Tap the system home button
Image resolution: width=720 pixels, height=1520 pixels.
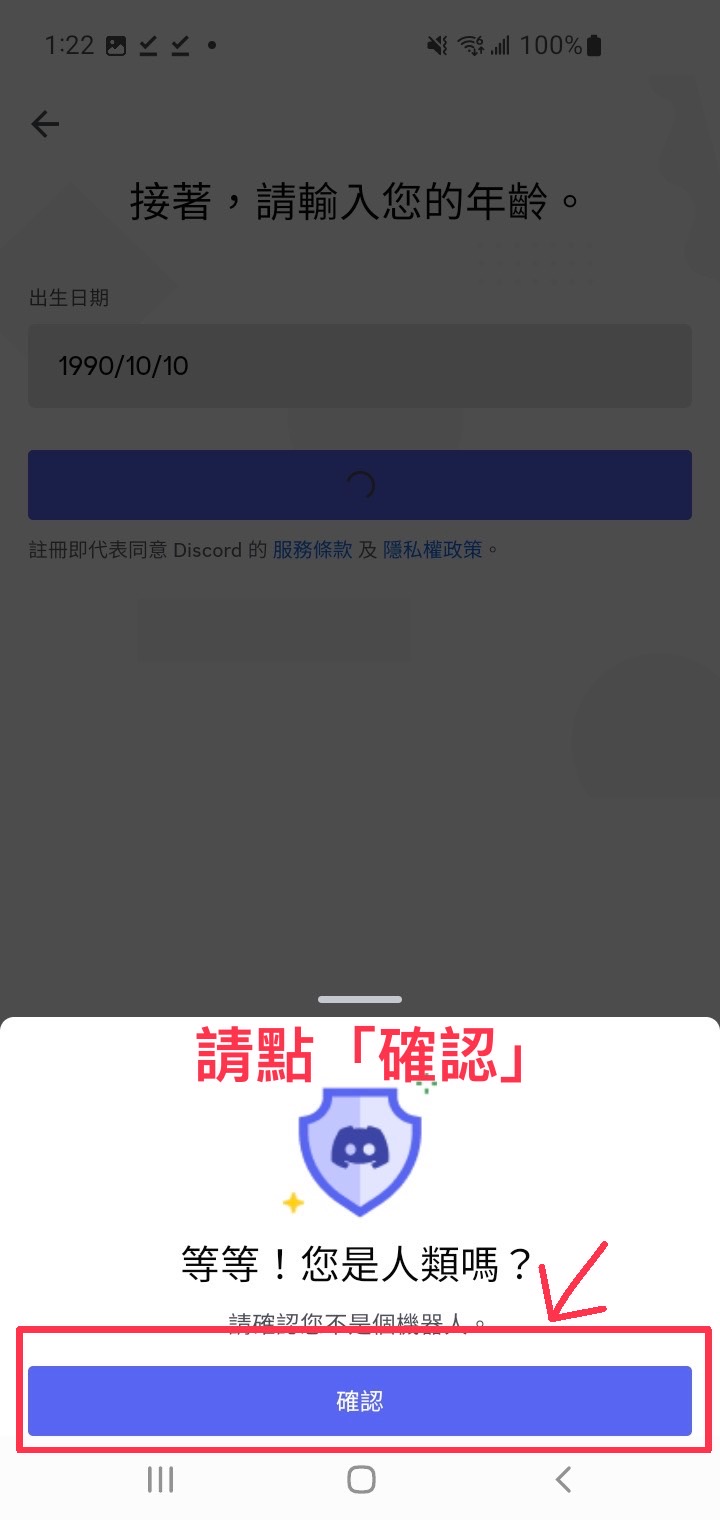(361, 1479)
